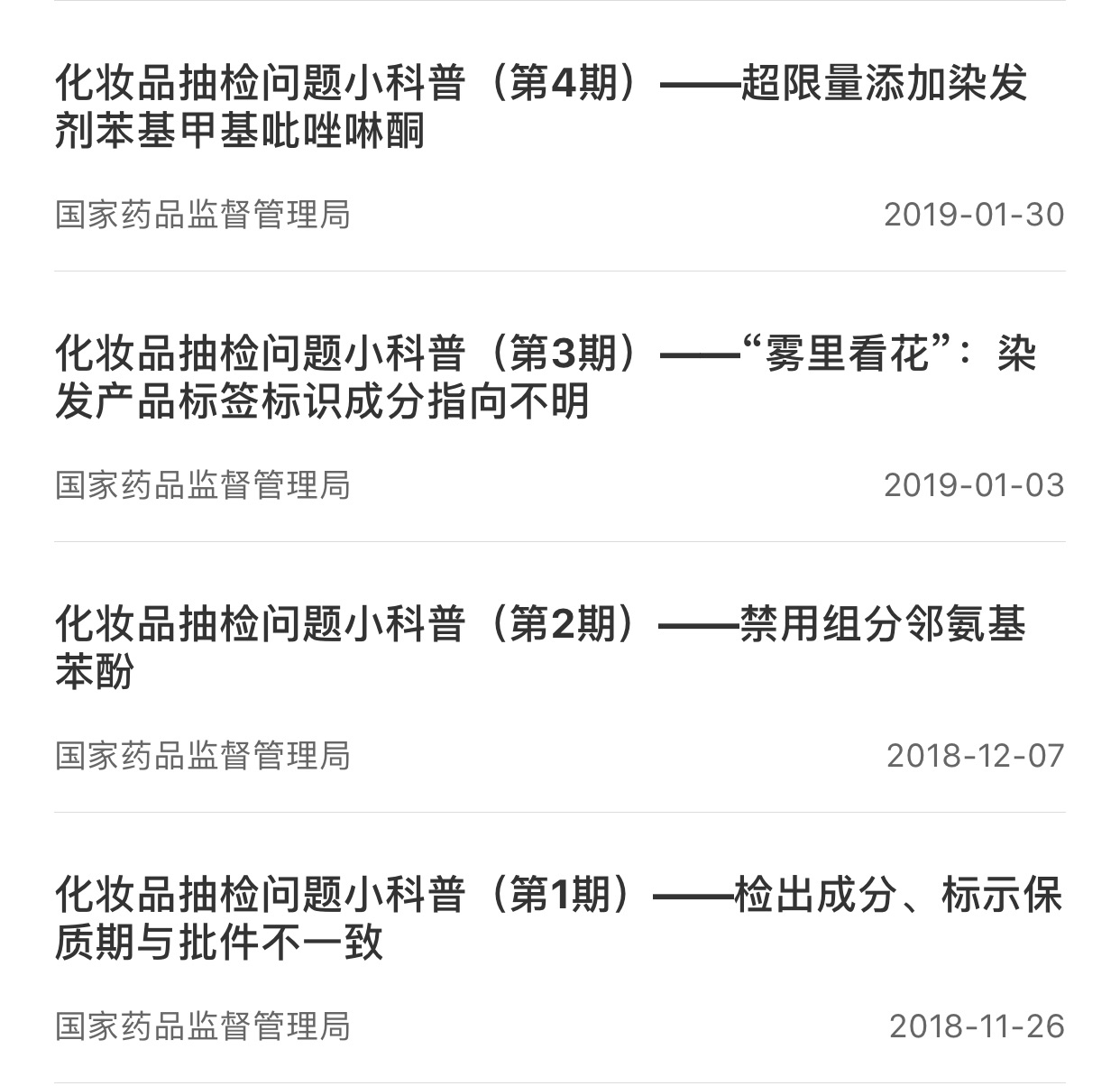View the 第1期 article on 检出成分
The image size is (1120, 1086).
click(x=557, y=919)
